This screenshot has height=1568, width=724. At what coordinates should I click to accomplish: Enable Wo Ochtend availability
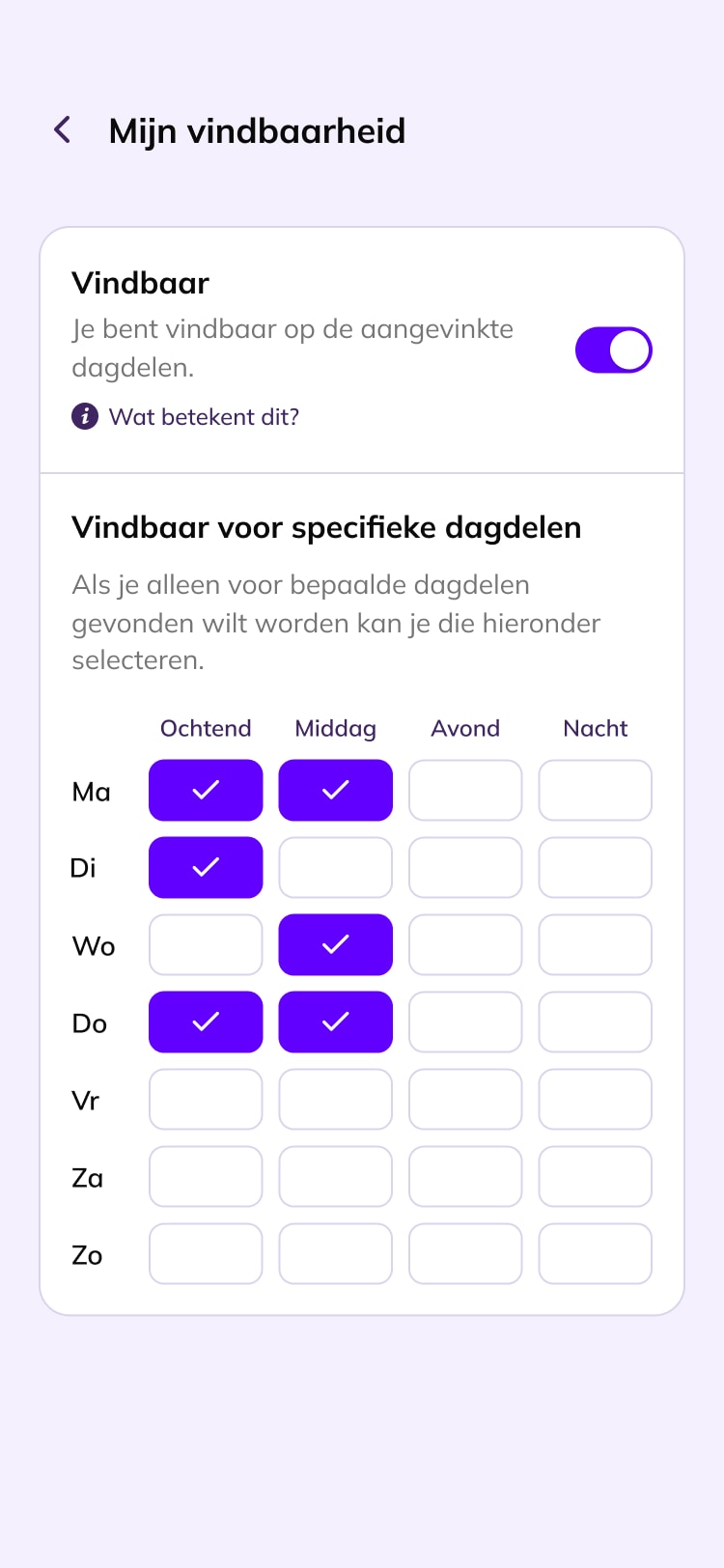(206, 945)
